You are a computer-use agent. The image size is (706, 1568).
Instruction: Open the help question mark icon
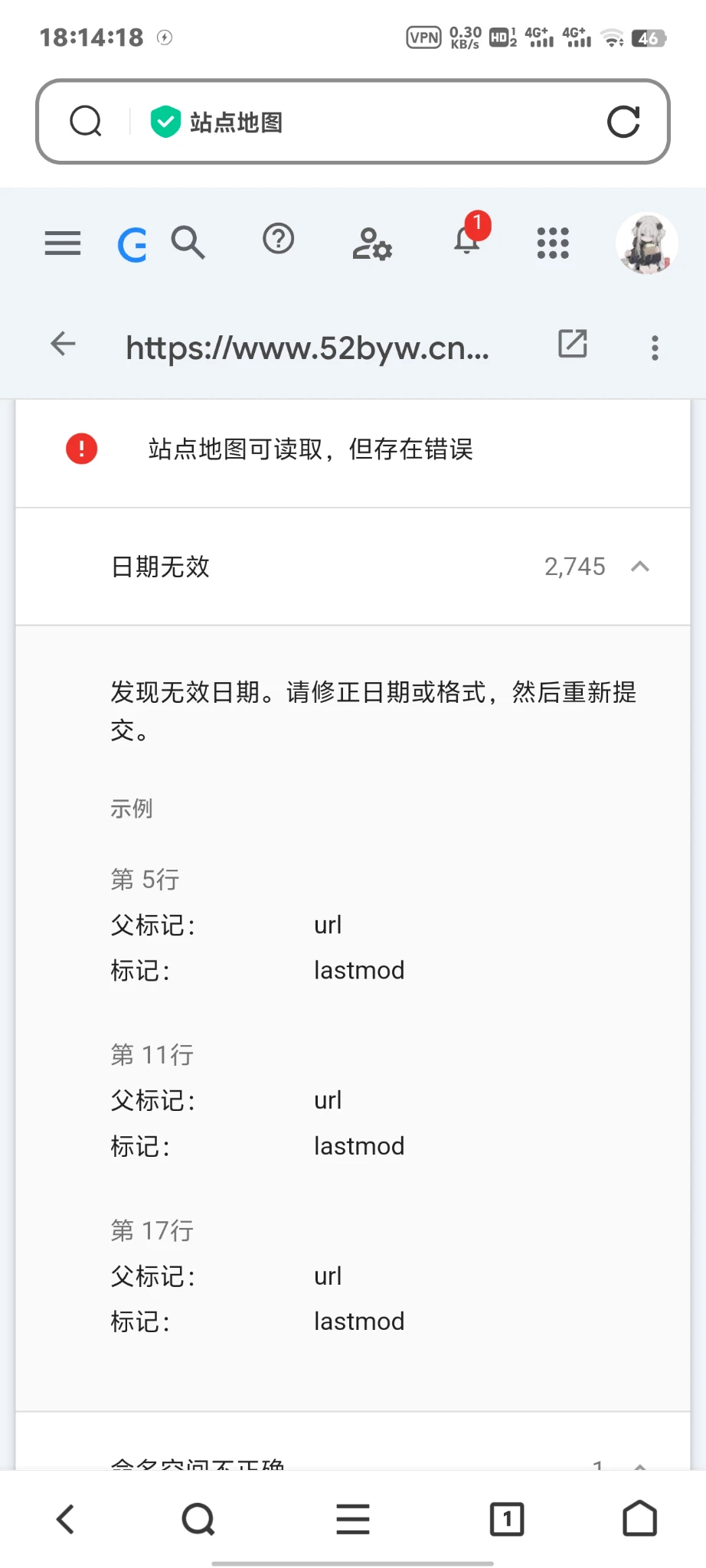pyautogui.click(x=278, y=240)
